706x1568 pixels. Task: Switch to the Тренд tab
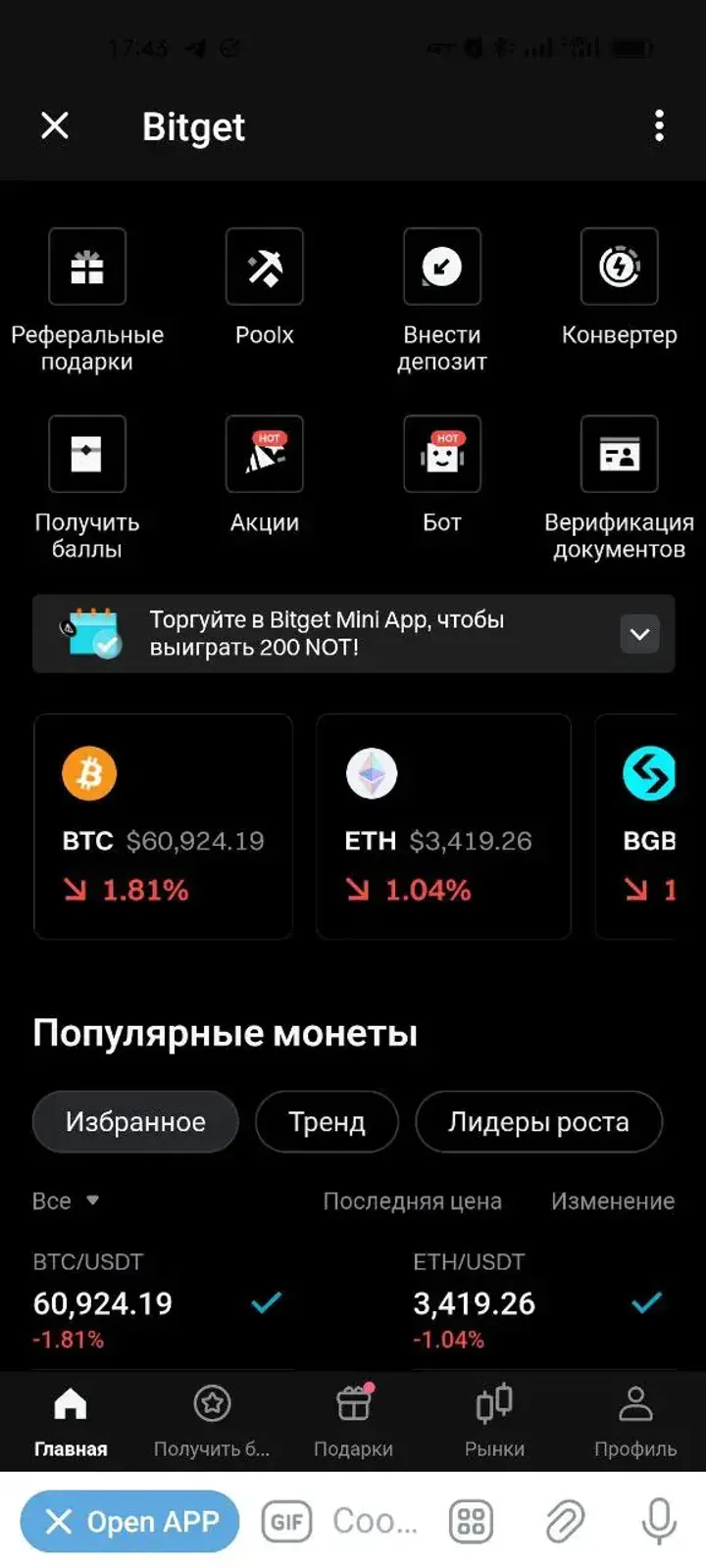pyautogui.click(x=326, y=1122)
